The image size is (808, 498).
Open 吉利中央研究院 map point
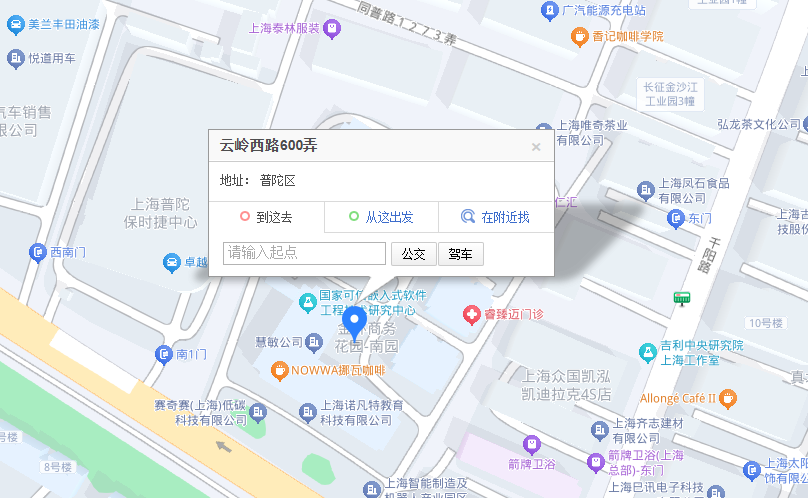[x=649, y=352]
